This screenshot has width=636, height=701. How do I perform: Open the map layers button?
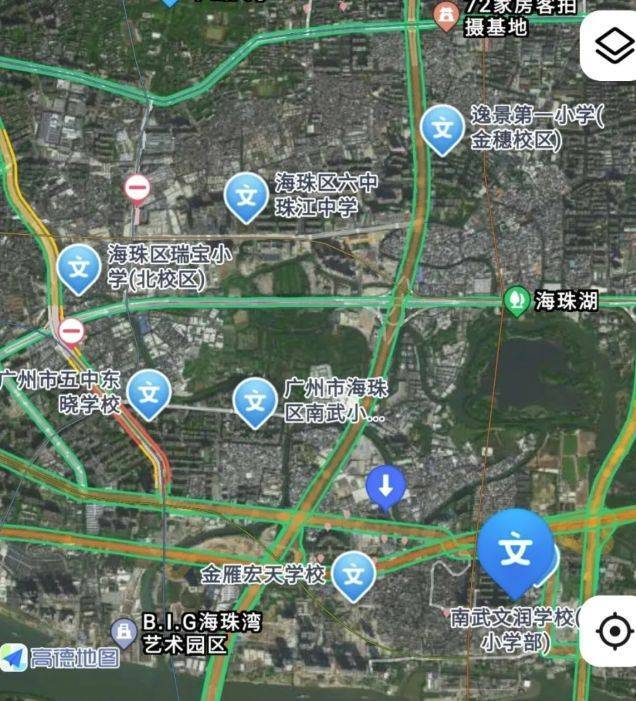pos(612,45)
